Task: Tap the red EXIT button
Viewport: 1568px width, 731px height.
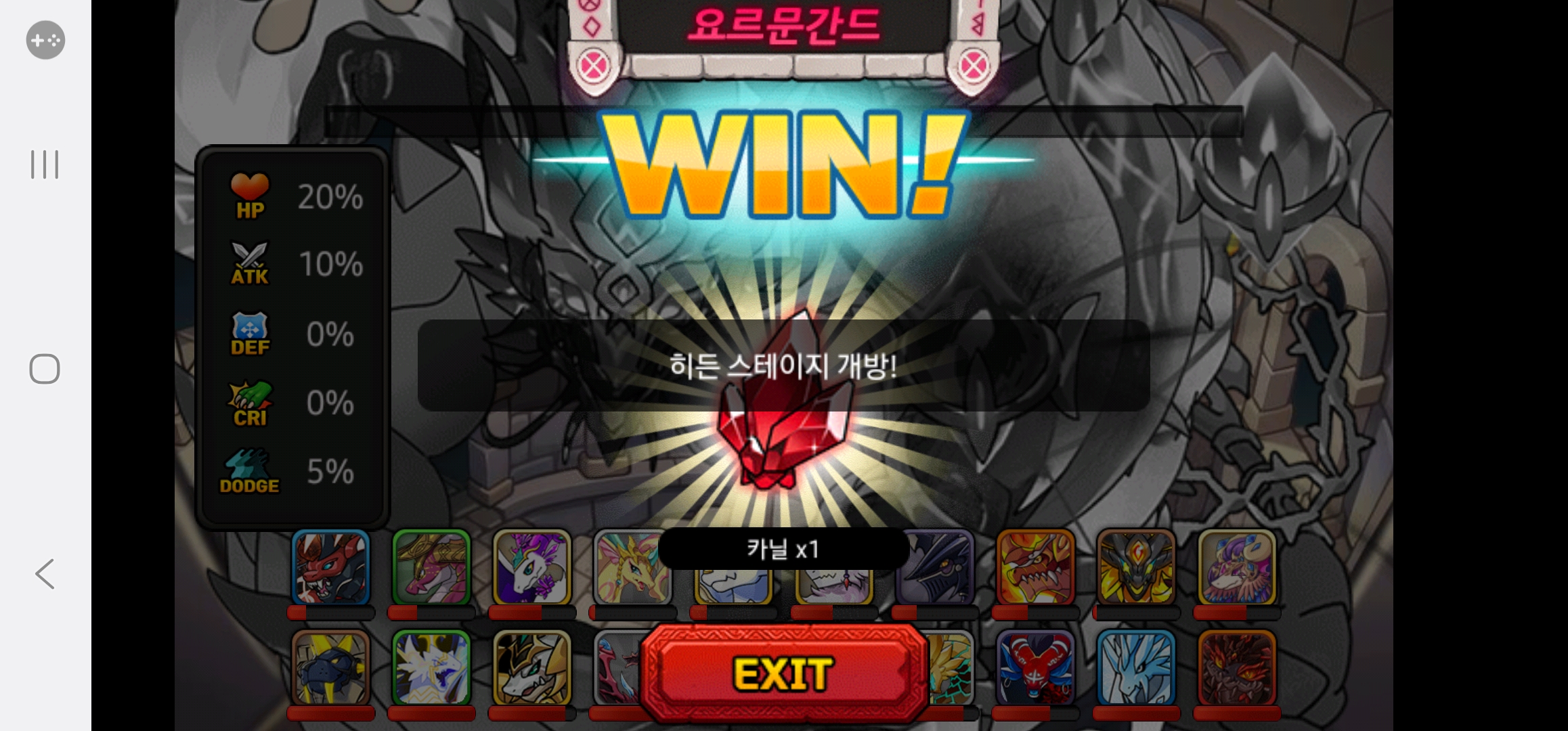Action: point(783,673)
